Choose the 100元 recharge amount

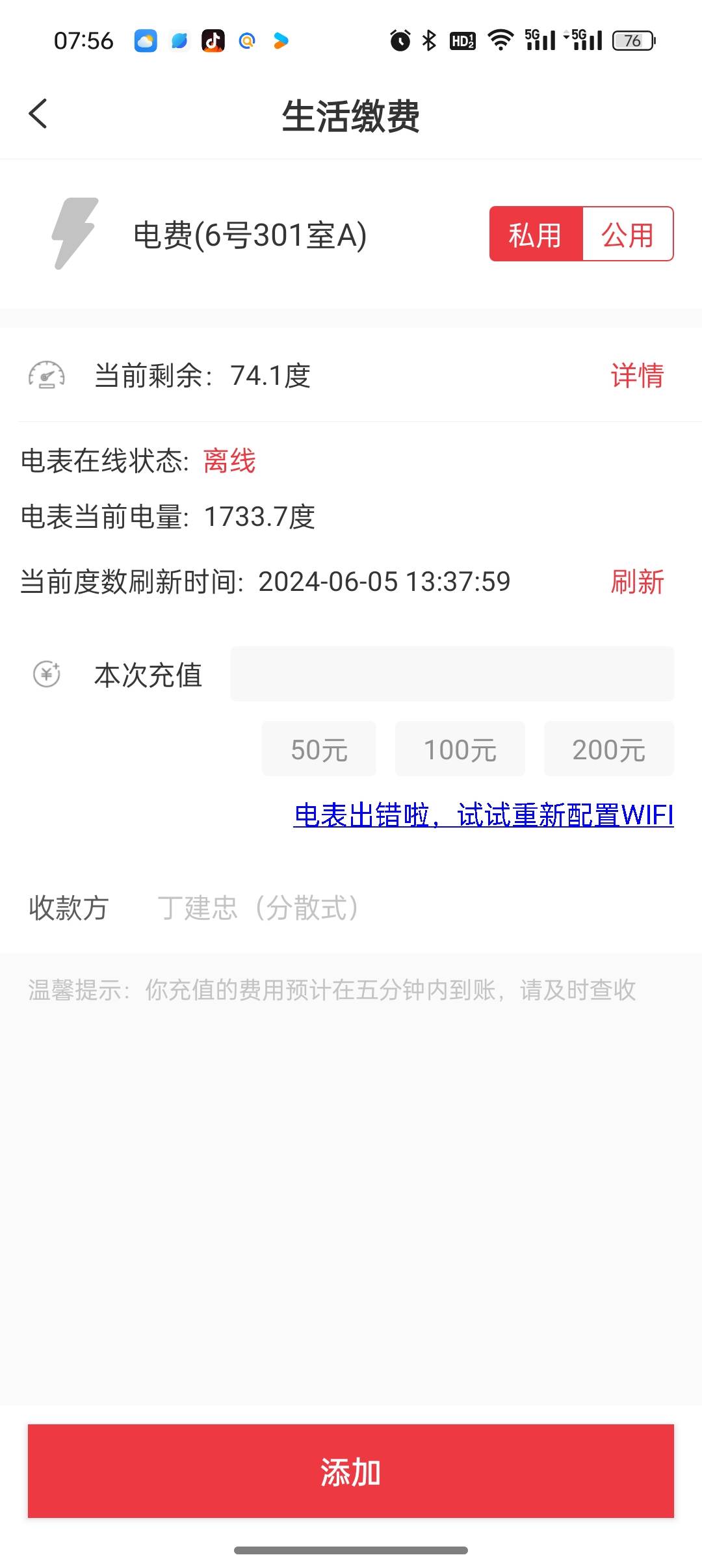click(460, 749)
